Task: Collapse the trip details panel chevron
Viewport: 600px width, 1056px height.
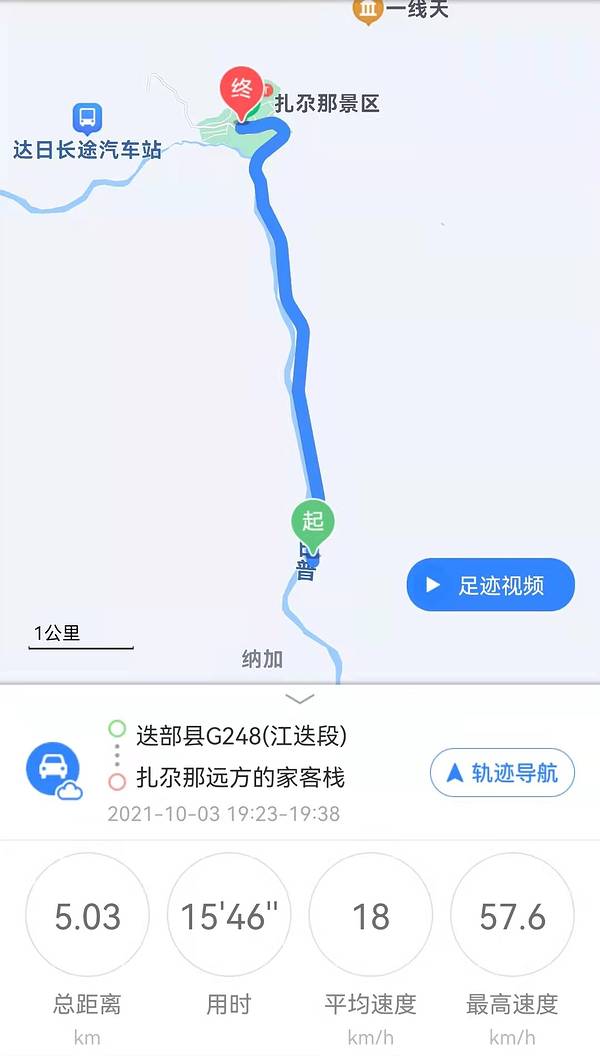Action: pos(300,698)
